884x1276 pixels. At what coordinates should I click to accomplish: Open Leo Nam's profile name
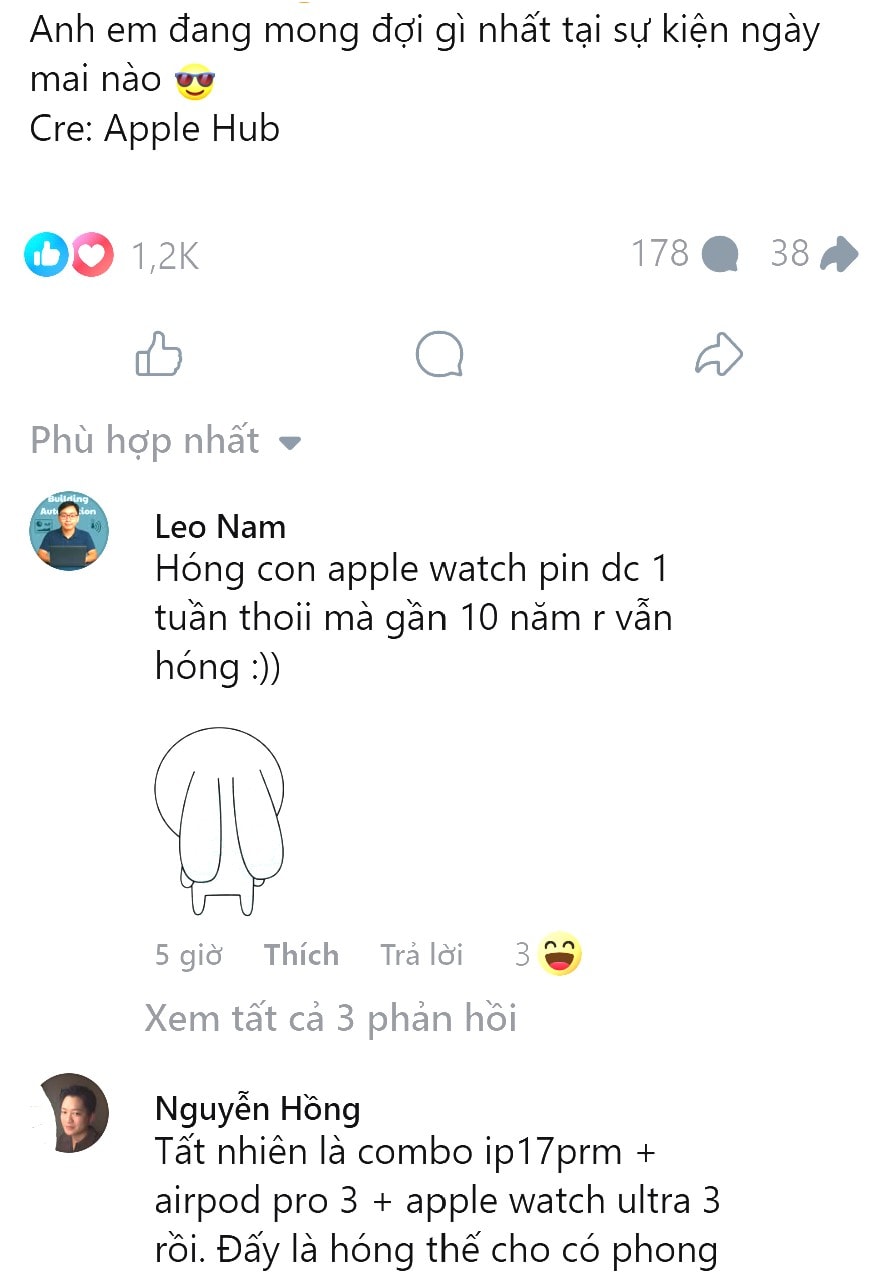(220, 526)
